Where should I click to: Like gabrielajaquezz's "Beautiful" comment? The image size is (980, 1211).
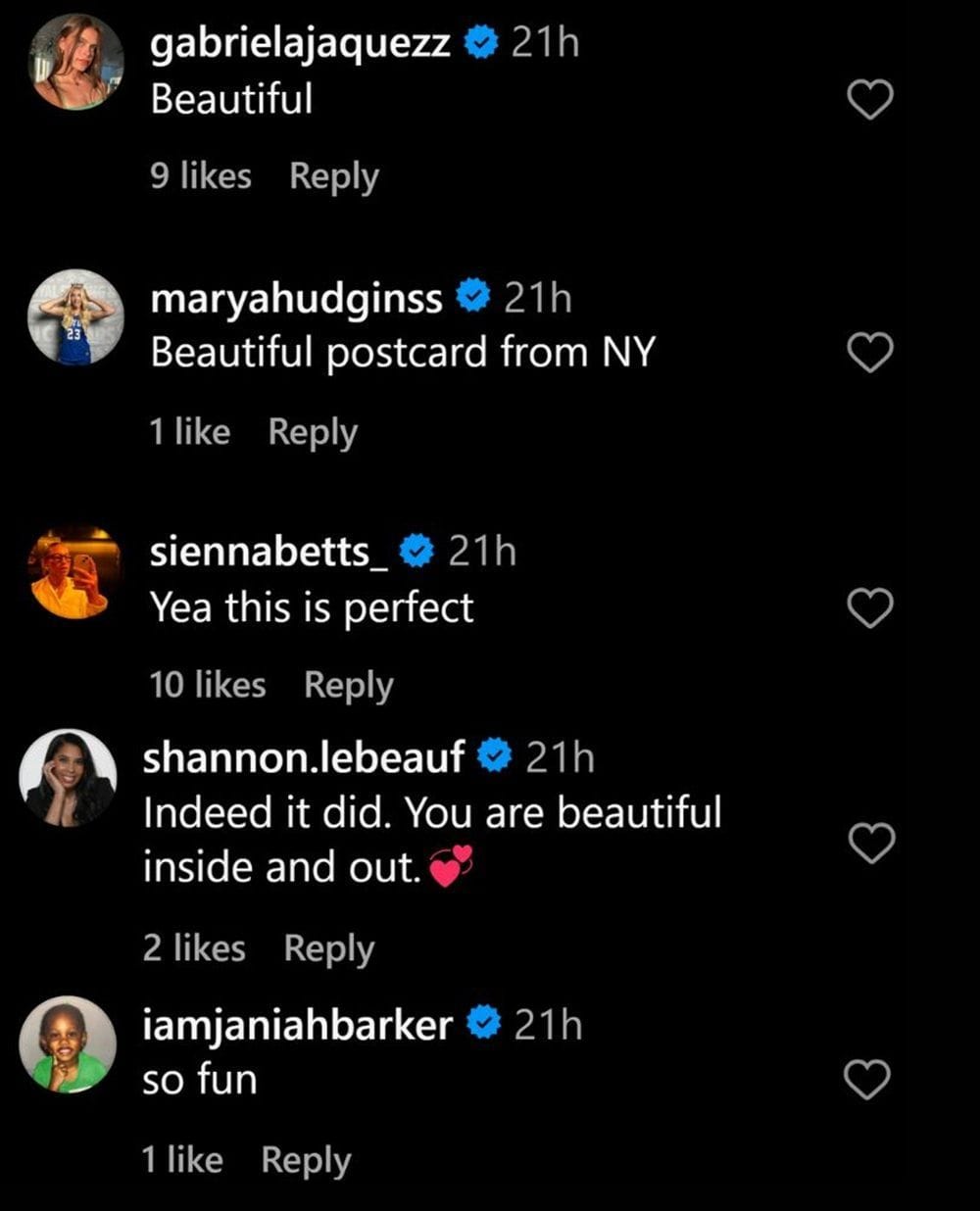point(869,100)
